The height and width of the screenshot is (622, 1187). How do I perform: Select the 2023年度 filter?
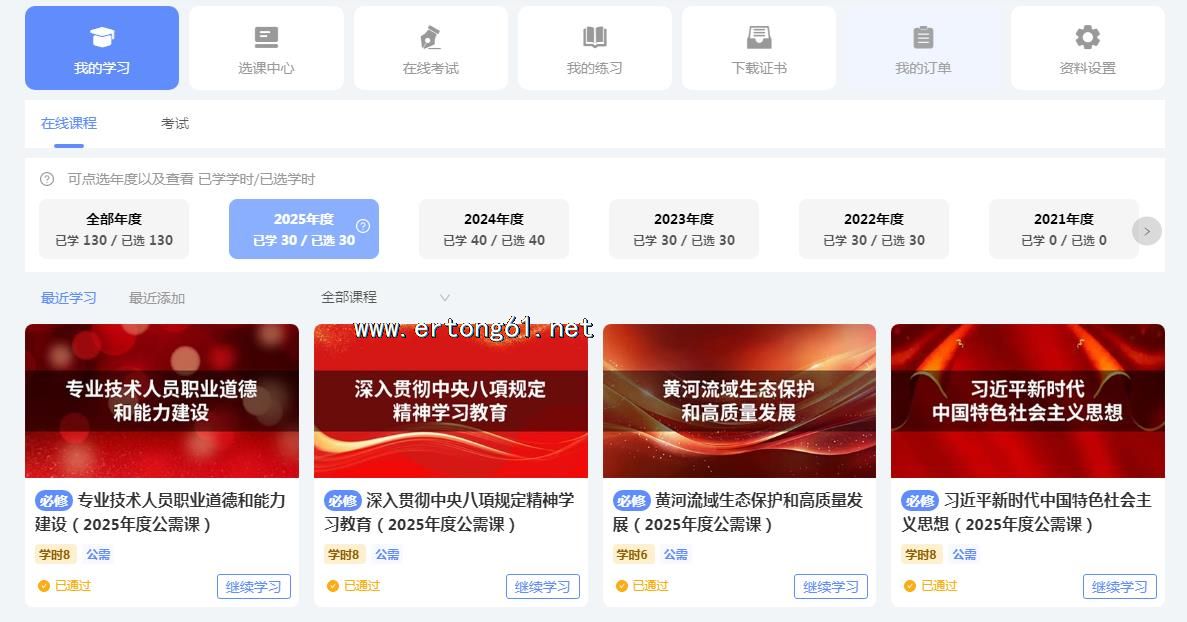pyautogui.click(x=684, y=229)
